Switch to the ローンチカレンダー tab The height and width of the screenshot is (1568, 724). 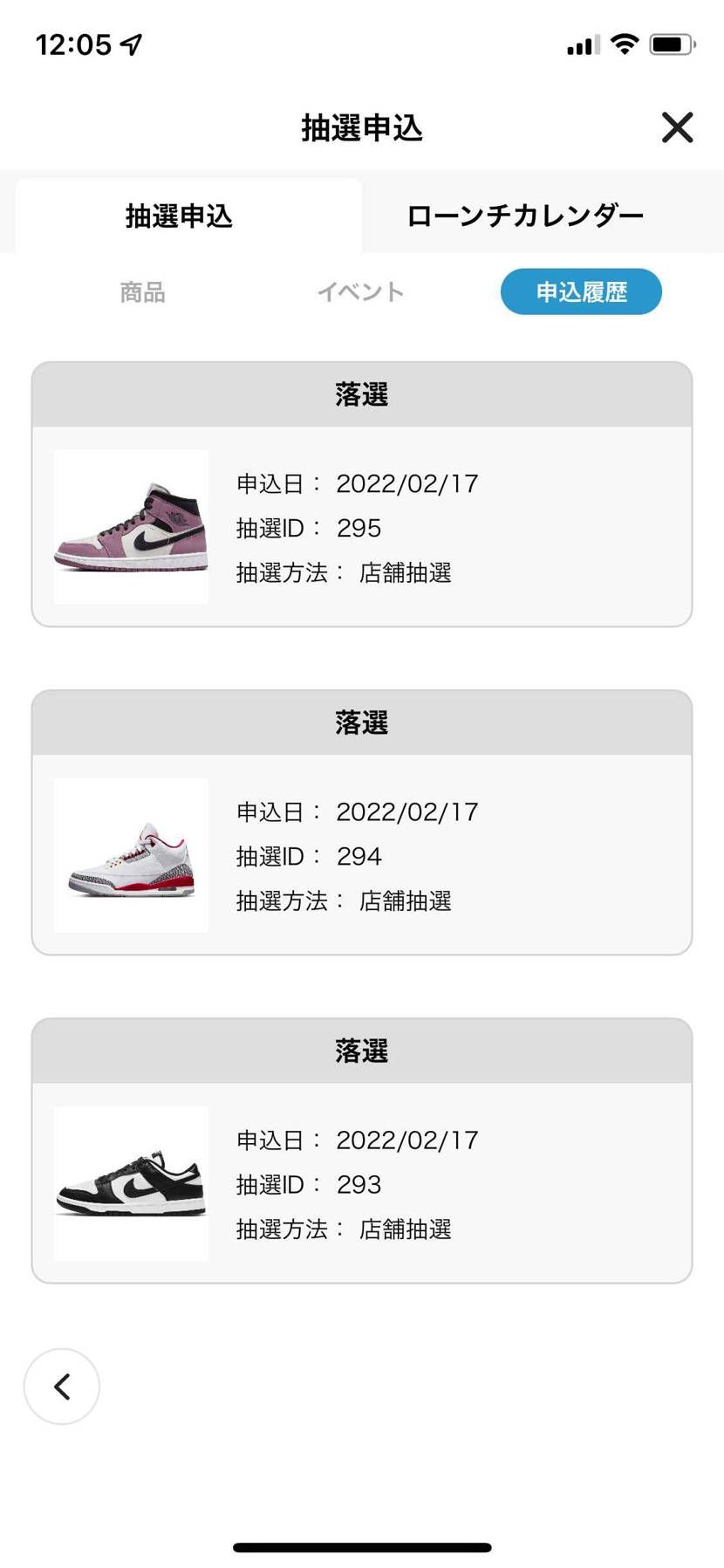525,216
